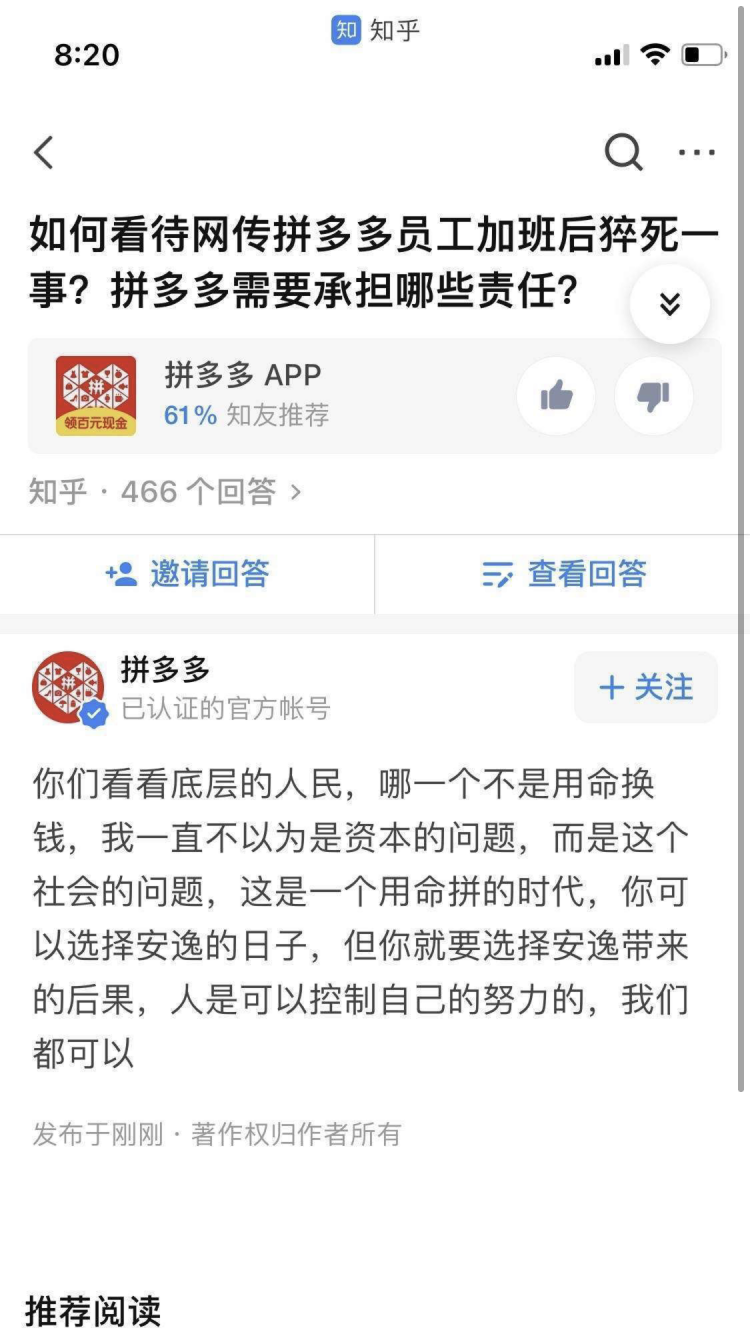The image size is (750, 1334).
Task: Go back using the top-left arrow
Action: coord(43,153)
